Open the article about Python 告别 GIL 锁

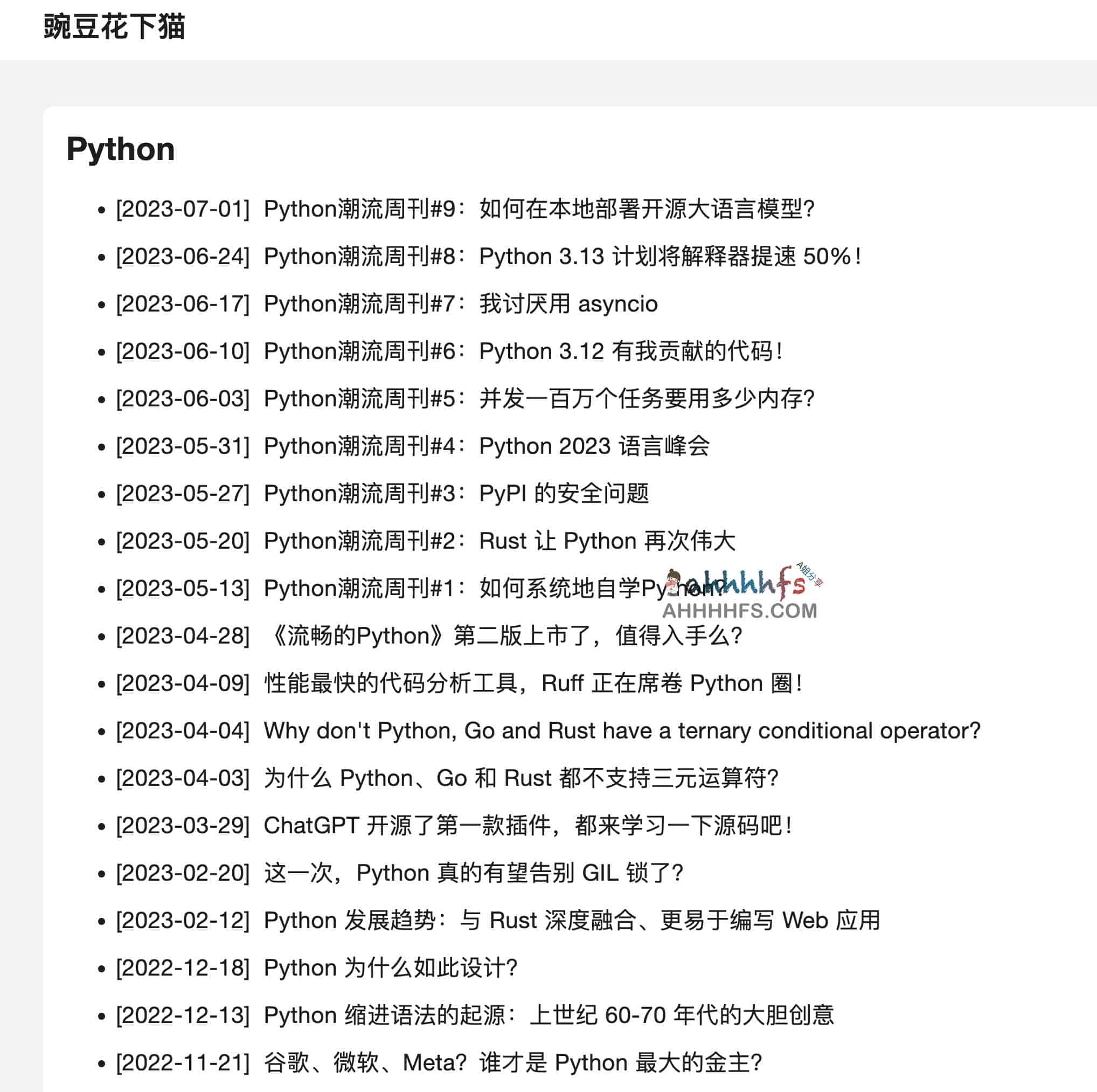473,873
